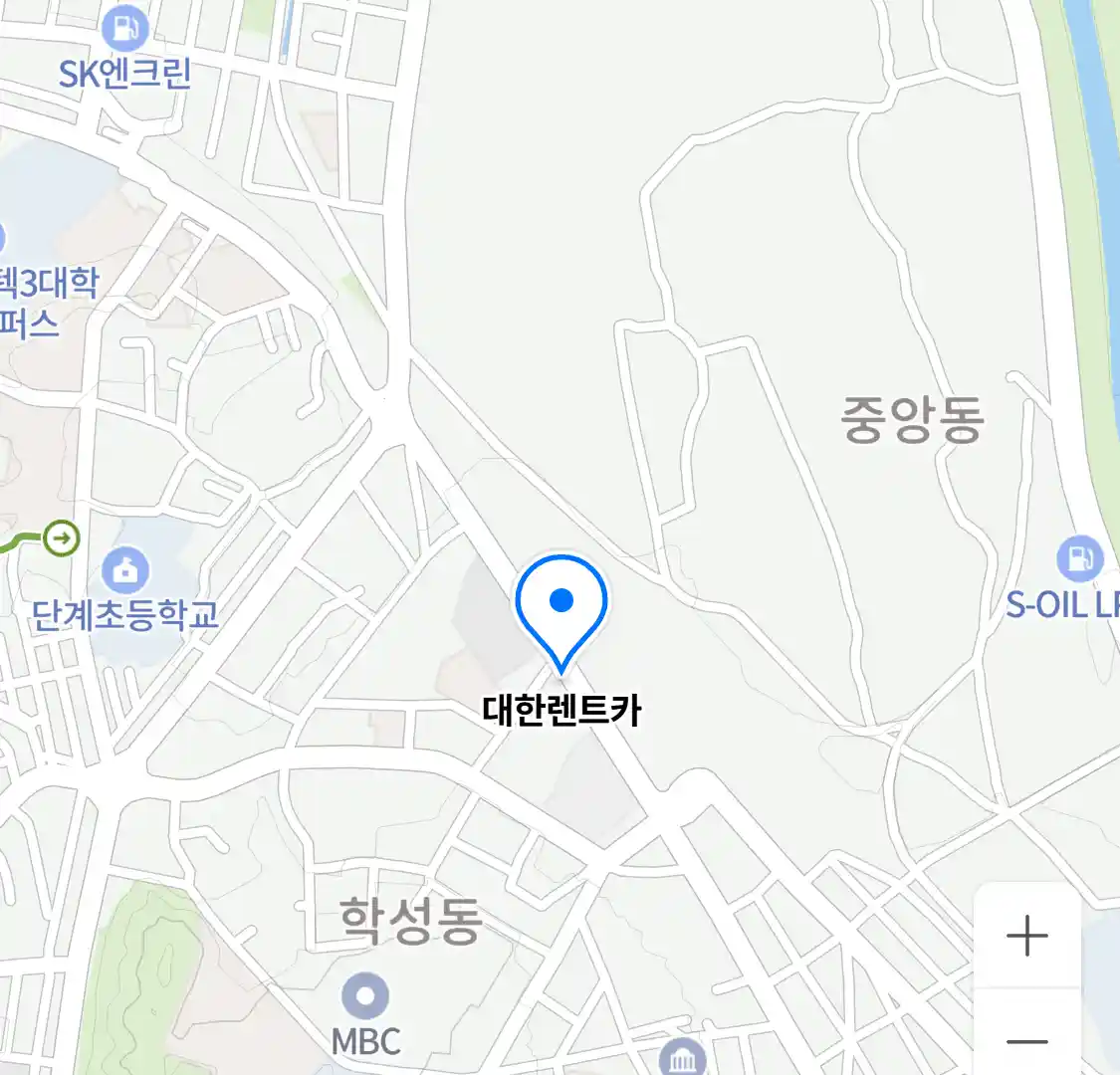Screen dimensions: 1120x1075
Task: Select the 단계초등학교 school marker
Action: [125, 570]
